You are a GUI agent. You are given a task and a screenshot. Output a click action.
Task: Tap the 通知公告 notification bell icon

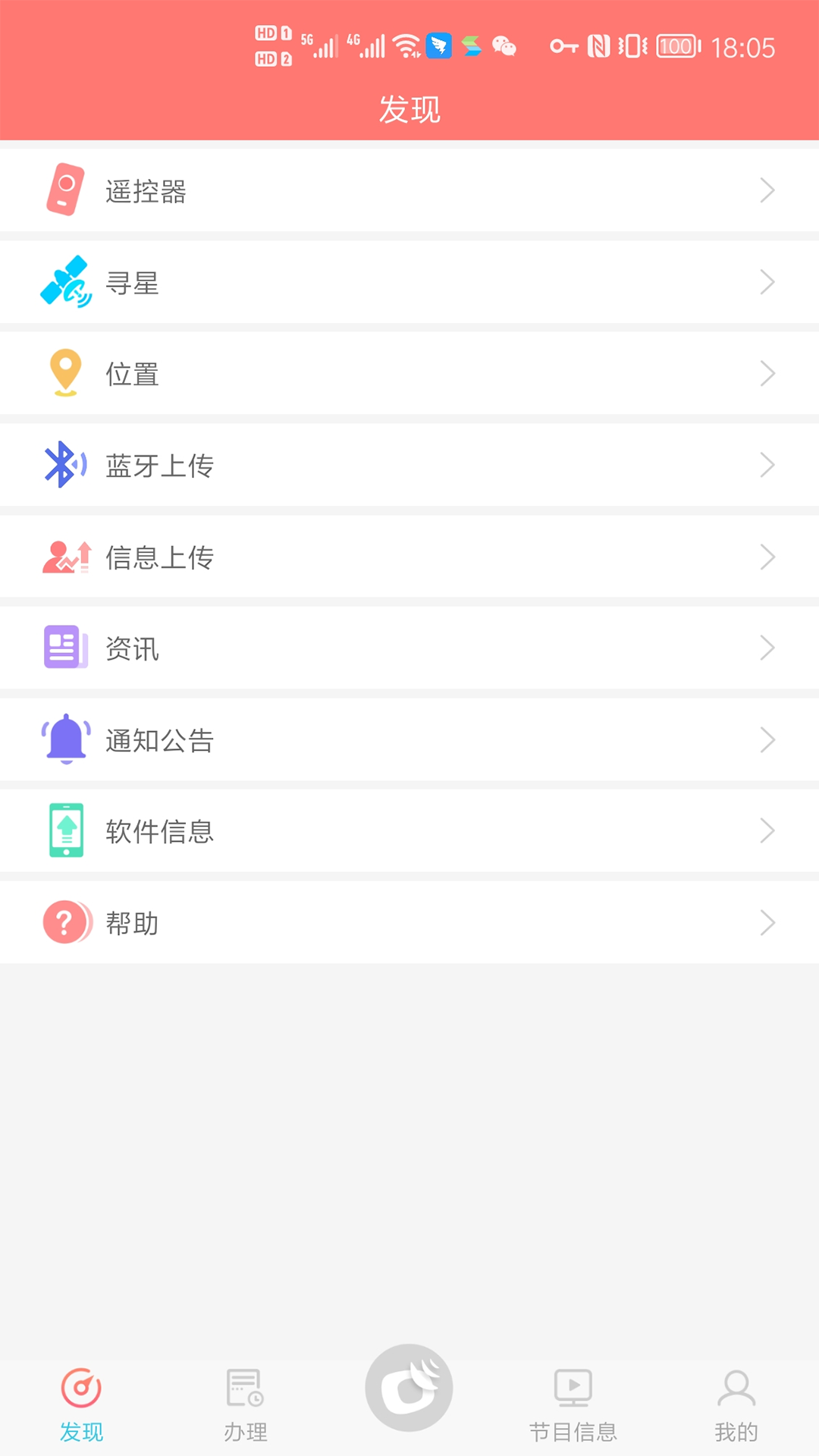pos(65,739)
